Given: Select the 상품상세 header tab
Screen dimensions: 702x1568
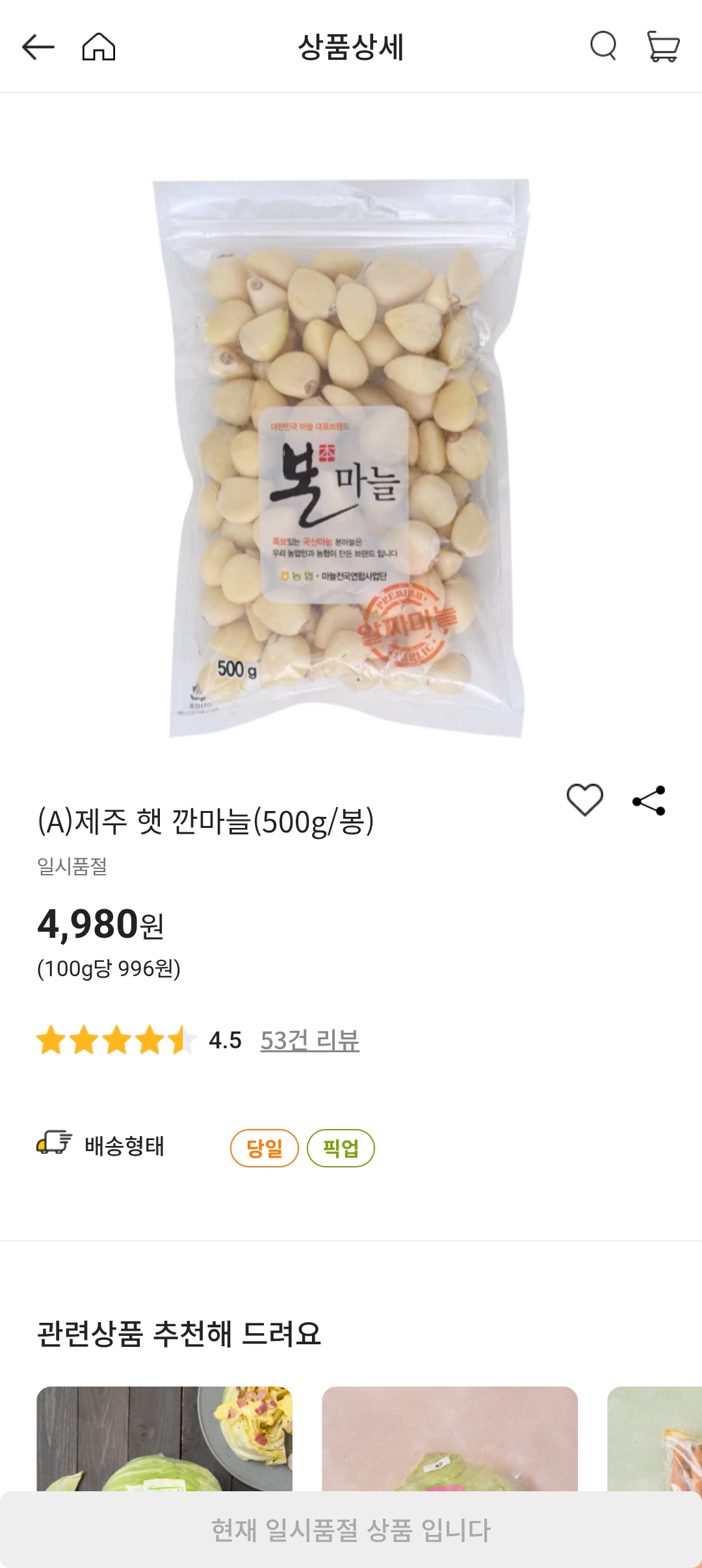Looking at the screenshot, I should (x=351, y=47).
